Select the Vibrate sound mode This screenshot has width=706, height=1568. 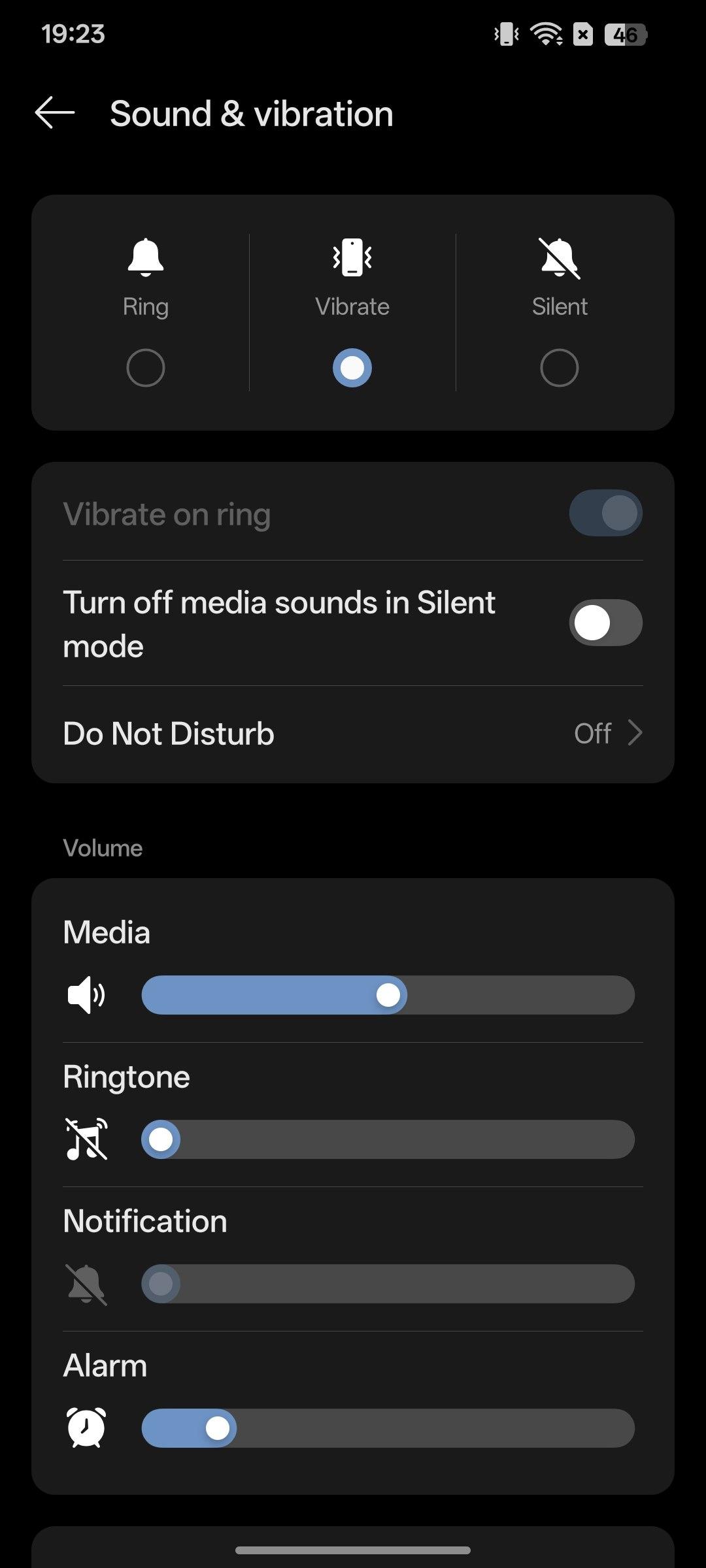pyautogui.click(x=352, y=367)
